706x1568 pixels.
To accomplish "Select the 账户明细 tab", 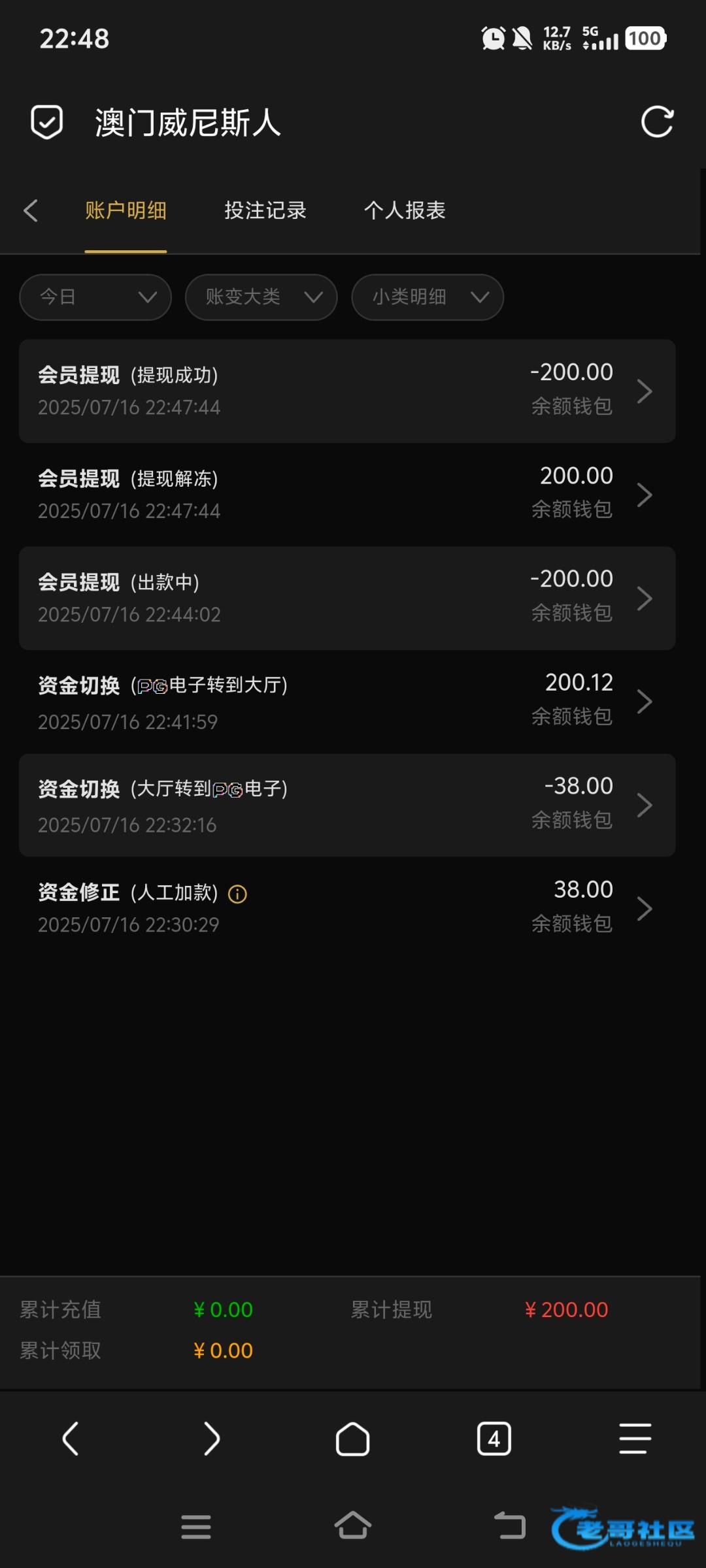I will (126, 210).
